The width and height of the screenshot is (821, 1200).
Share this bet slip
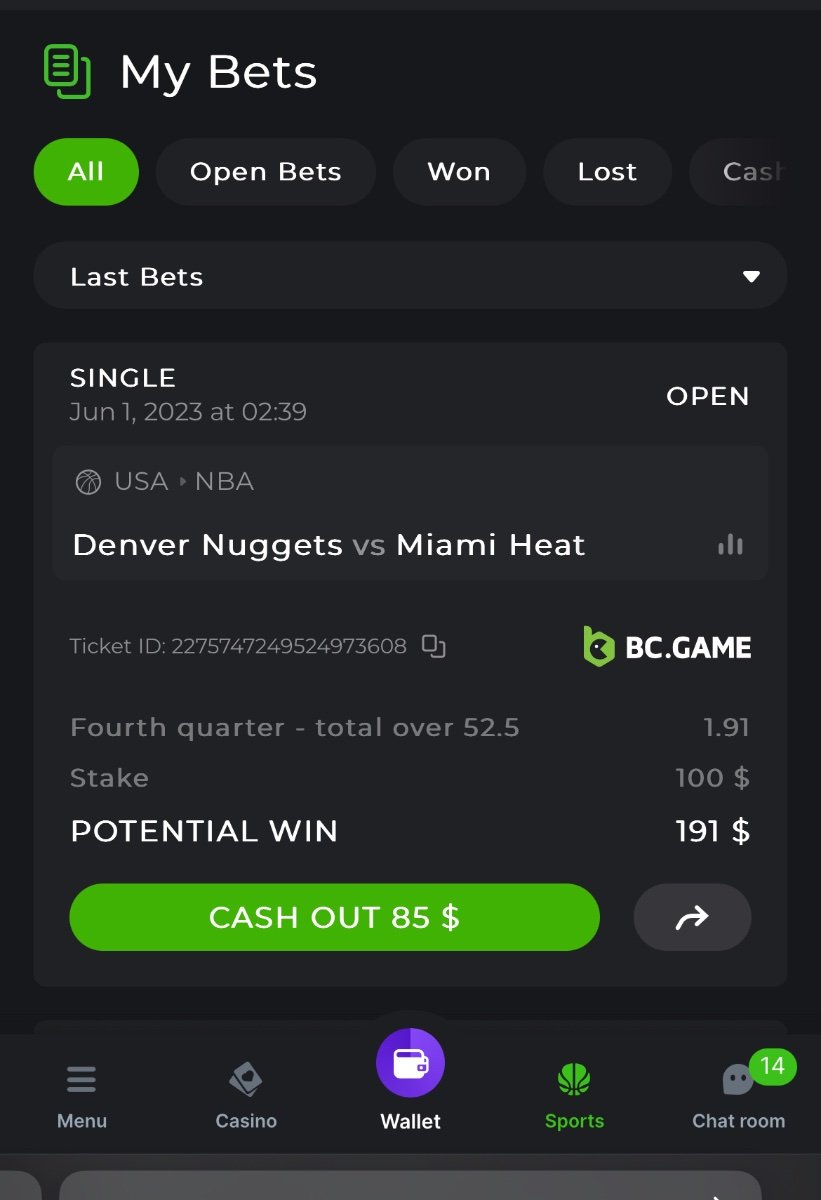point(692,917)
